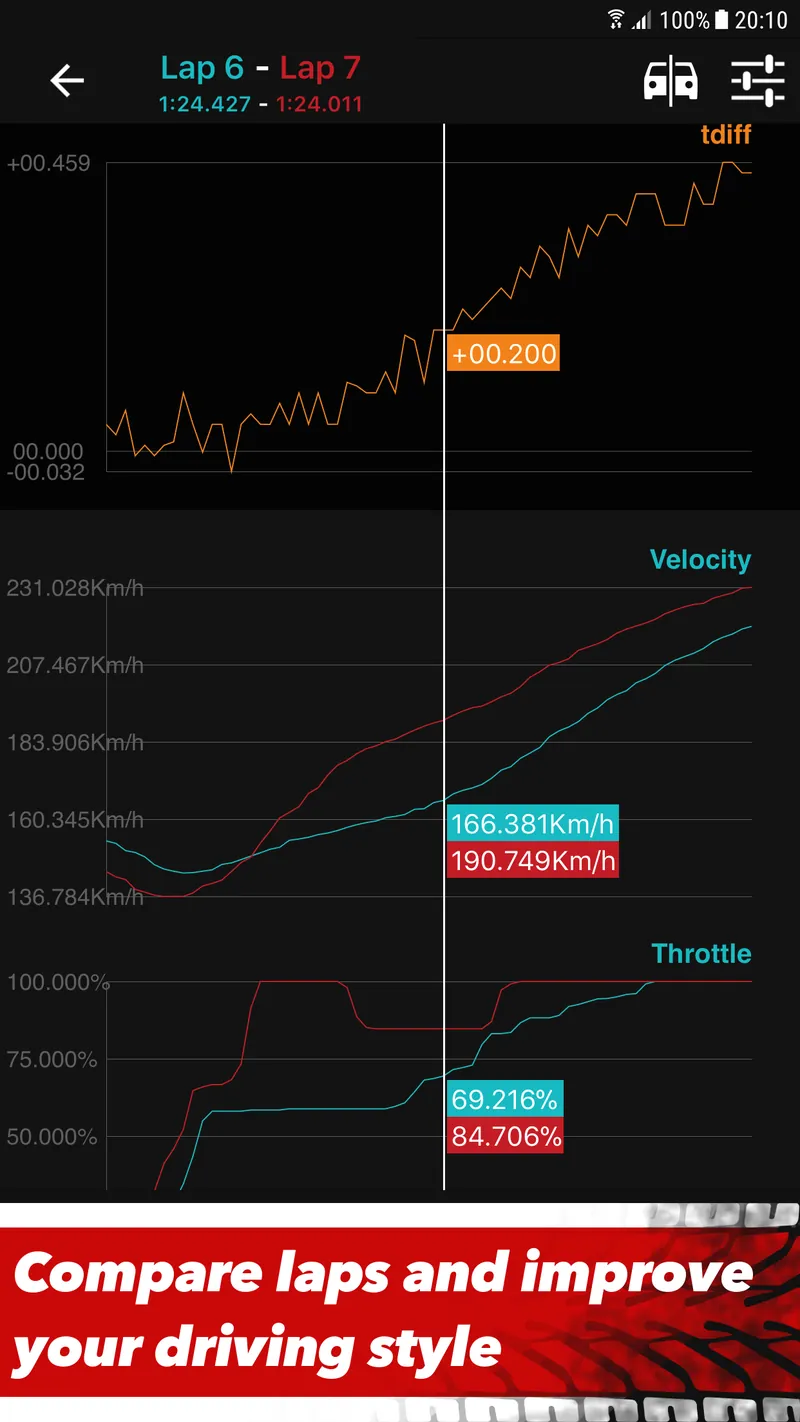This screenshot has width=800, height=1422.
Task: Tap the Velocity chart title
Action: pyautogui.click(x=700, y=560)
